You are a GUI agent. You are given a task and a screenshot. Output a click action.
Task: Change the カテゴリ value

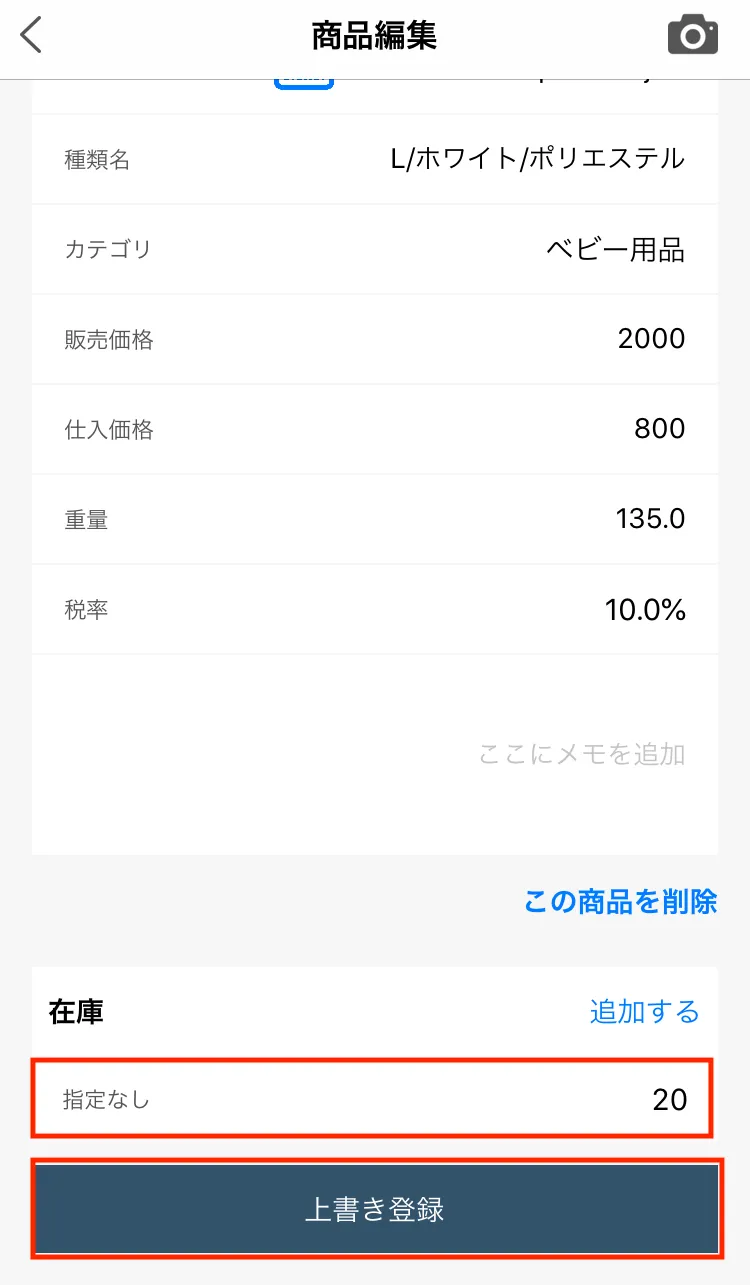615,249
